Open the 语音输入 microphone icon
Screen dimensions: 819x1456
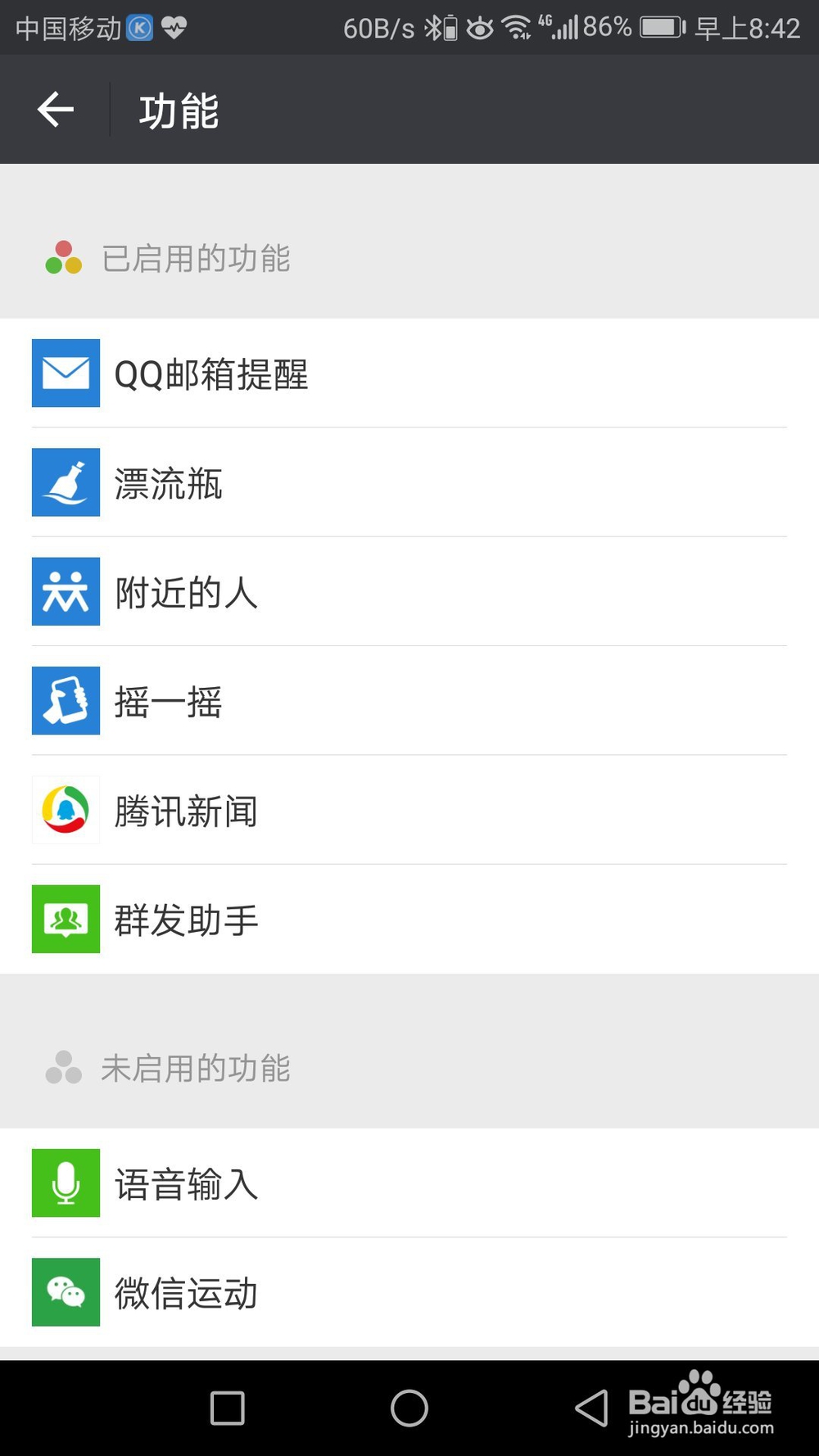click(x=66, y=1183)
